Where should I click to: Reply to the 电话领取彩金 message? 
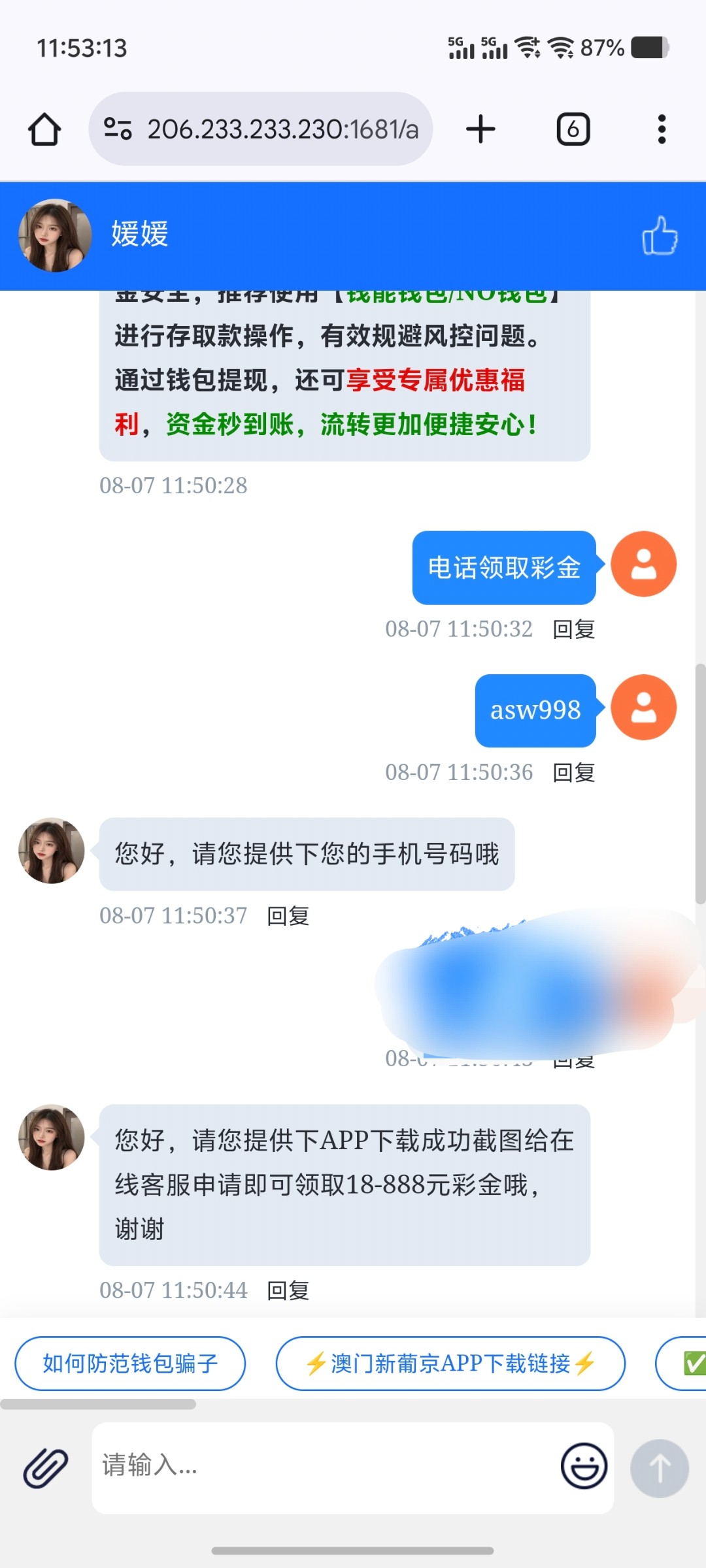[x=573, y=629]
